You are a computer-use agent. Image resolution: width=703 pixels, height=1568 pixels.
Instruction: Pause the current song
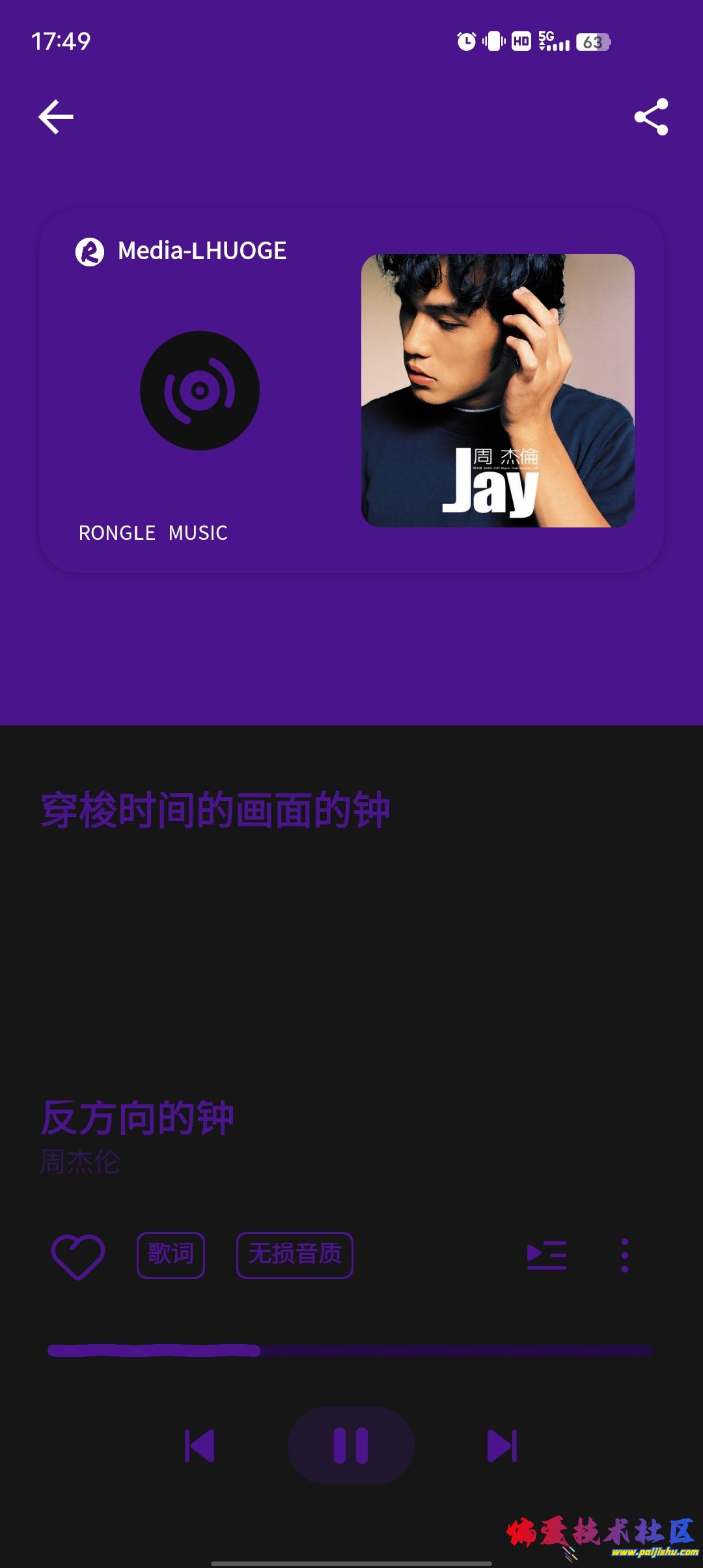click(351, 1446)
